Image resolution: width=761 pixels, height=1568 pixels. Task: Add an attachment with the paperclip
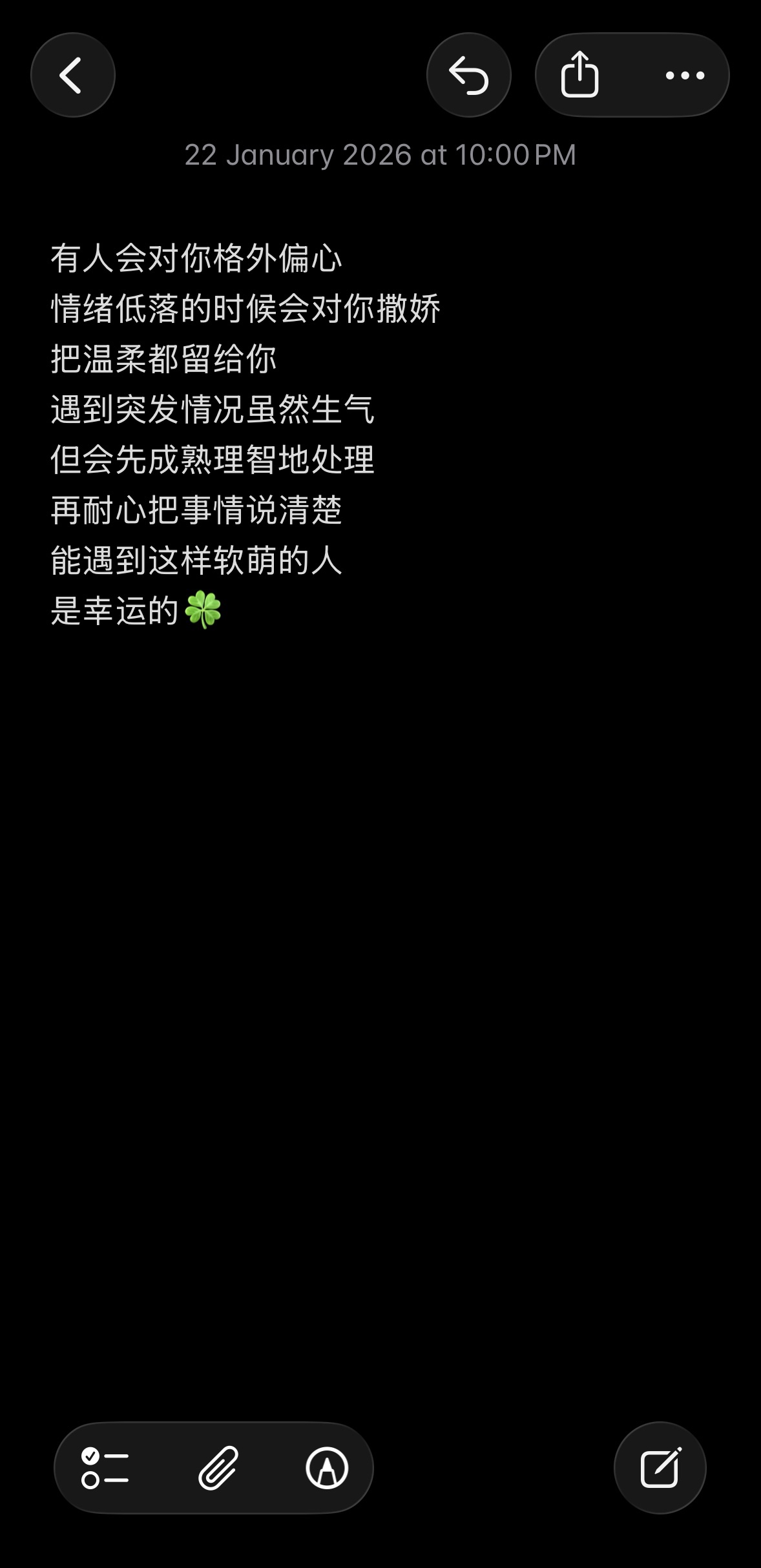218,1467
